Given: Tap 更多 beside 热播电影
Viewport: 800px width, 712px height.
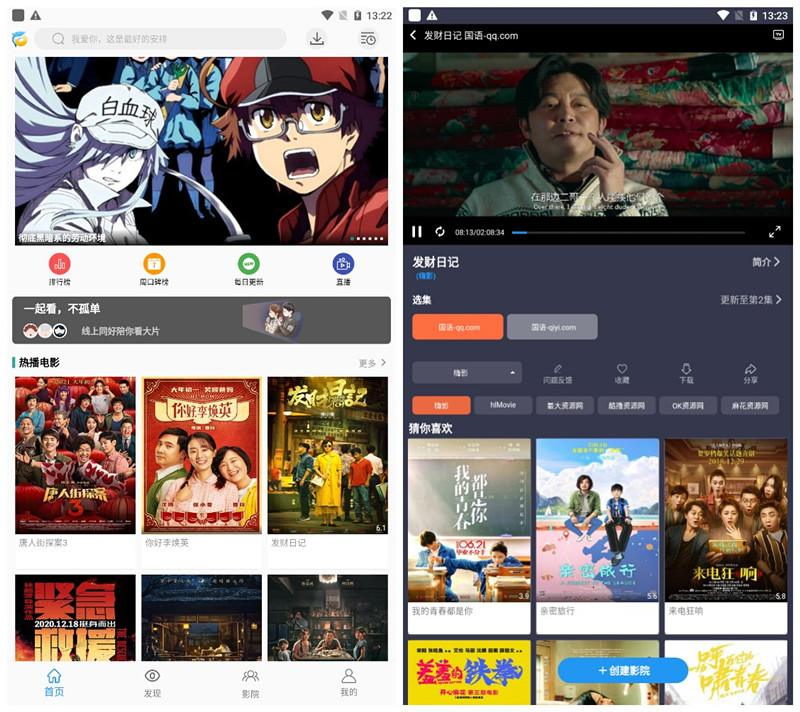Looking at the screenshot, I should 372,363.
